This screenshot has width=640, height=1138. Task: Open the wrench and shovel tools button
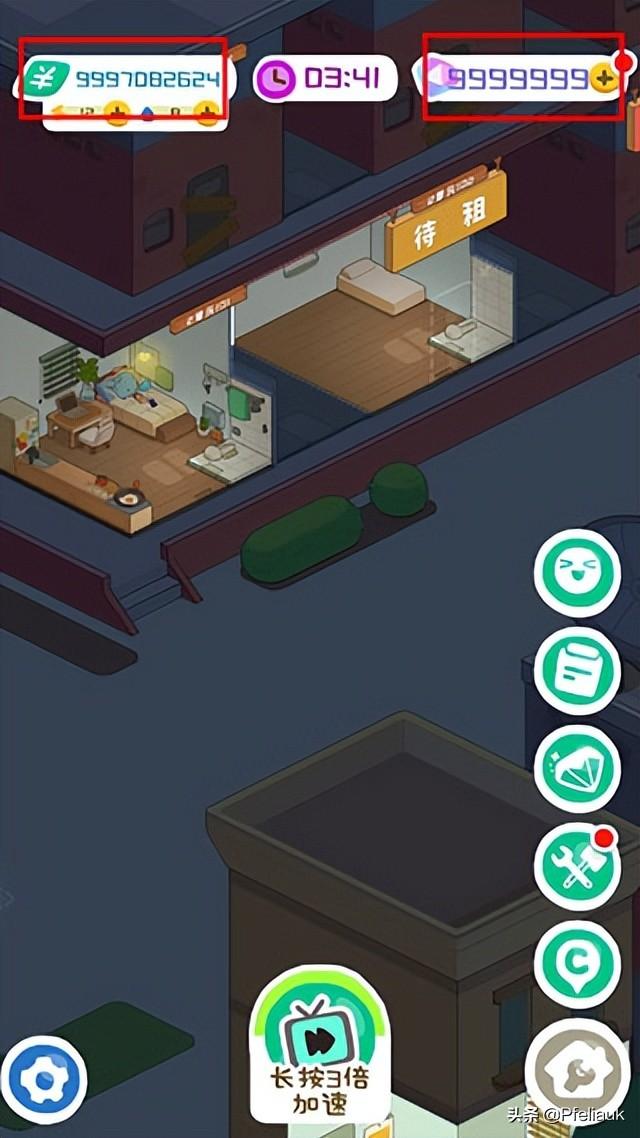[577, 866]
